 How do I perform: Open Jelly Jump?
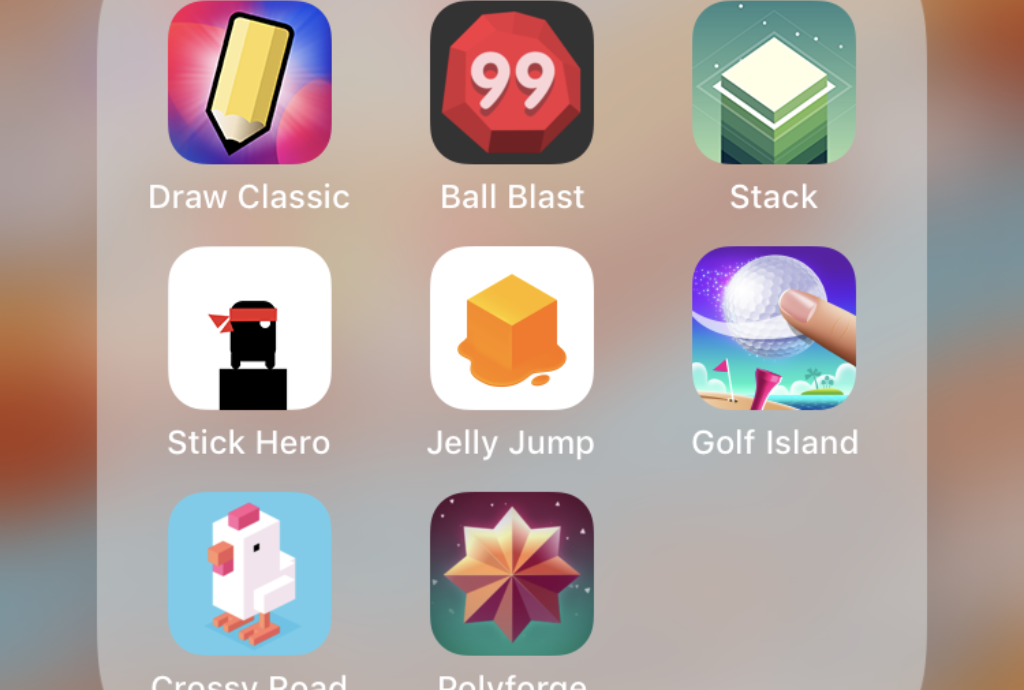point(511,328)
